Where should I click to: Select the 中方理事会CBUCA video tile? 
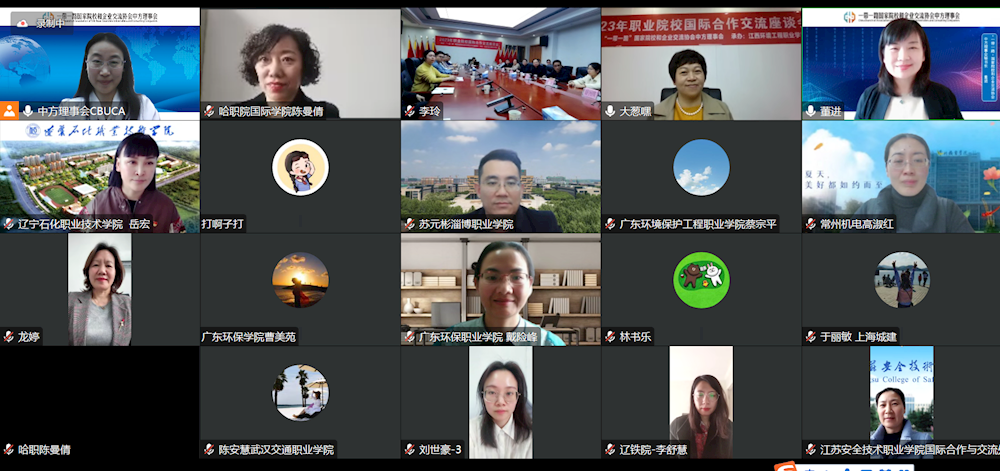point(100,64)
